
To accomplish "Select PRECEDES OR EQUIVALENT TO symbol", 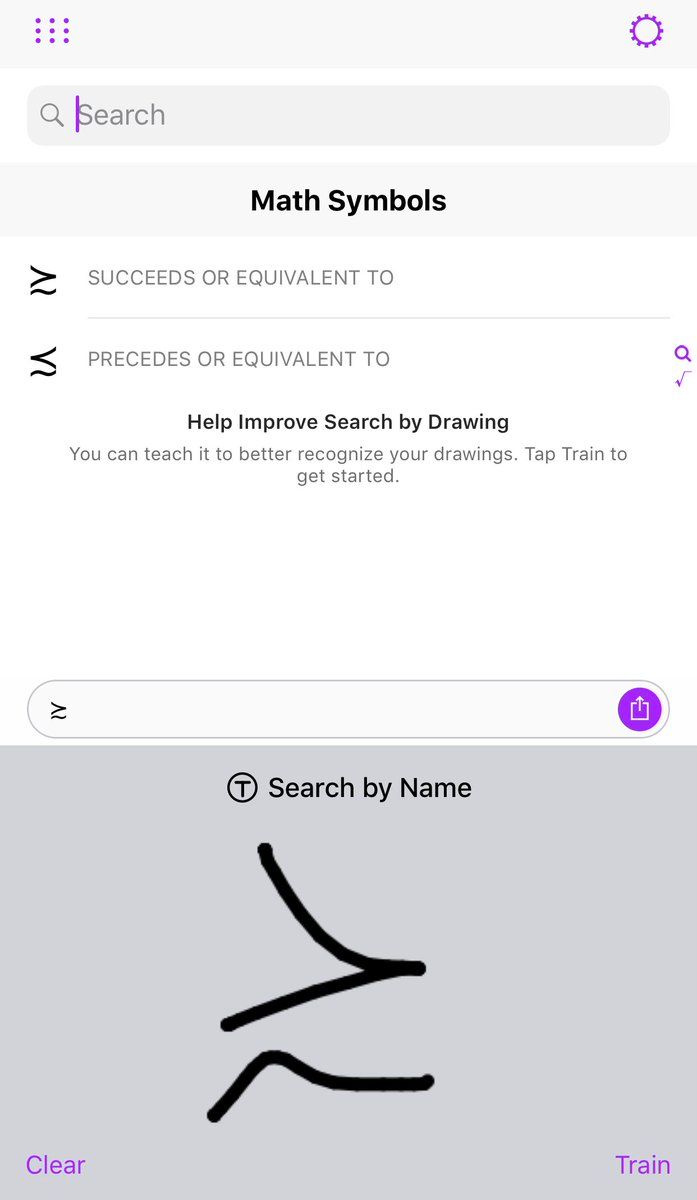I will point(238,359).
